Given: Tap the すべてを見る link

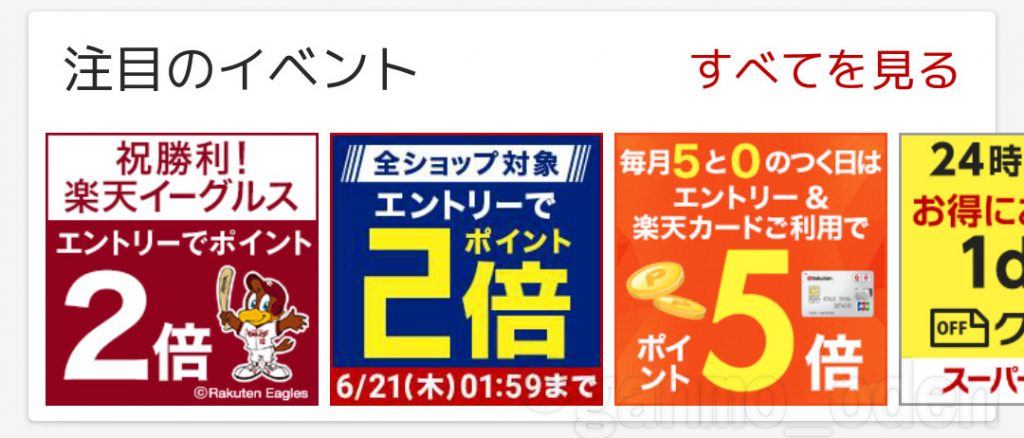Looking at the screenshot, I should [824, 70].
